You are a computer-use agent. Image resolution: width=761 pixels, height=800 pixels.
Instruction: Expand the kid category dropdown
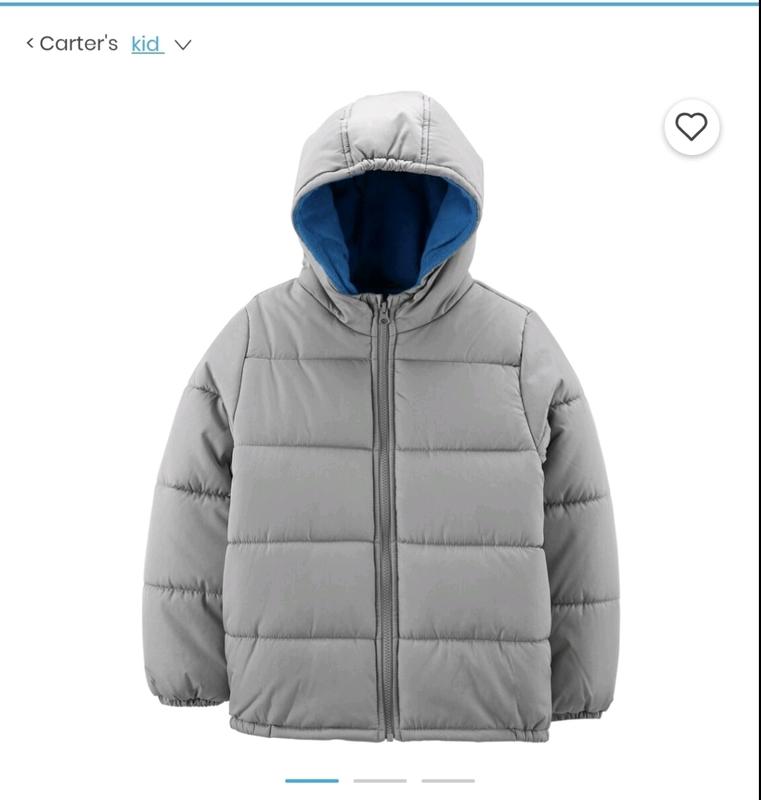[182, 45]
